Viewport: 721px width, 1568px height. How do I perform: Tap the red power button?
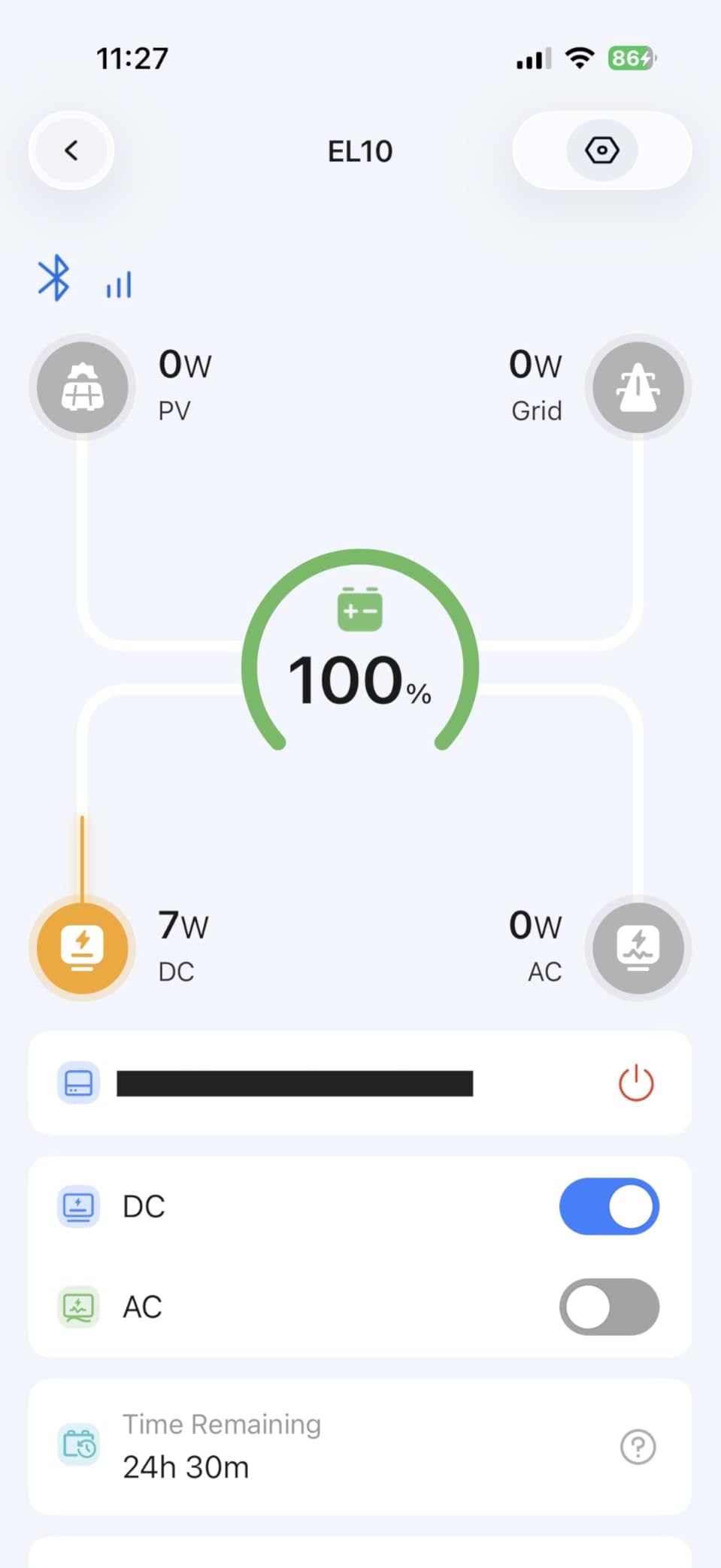tap(636, 1083)
